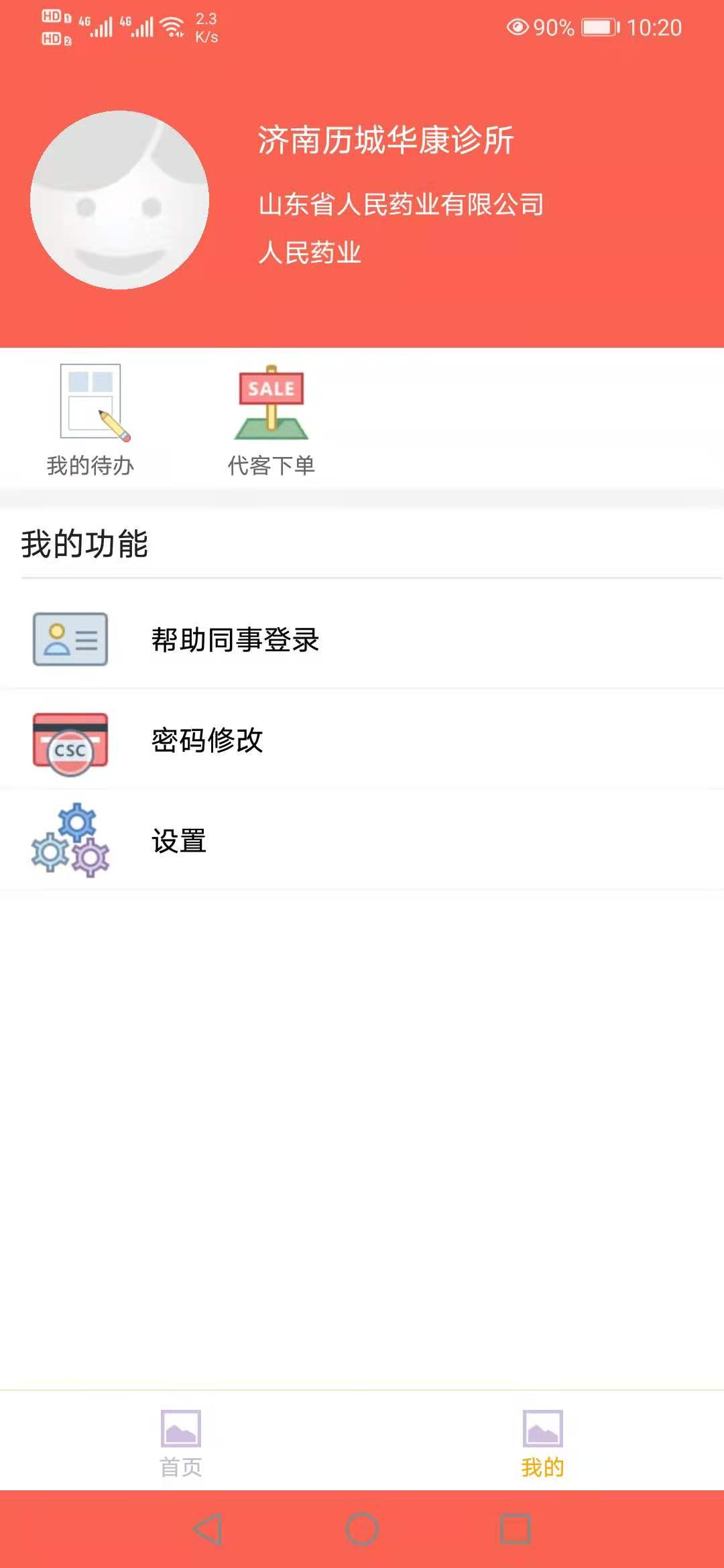Switch to the 首页 tab

181,1442
